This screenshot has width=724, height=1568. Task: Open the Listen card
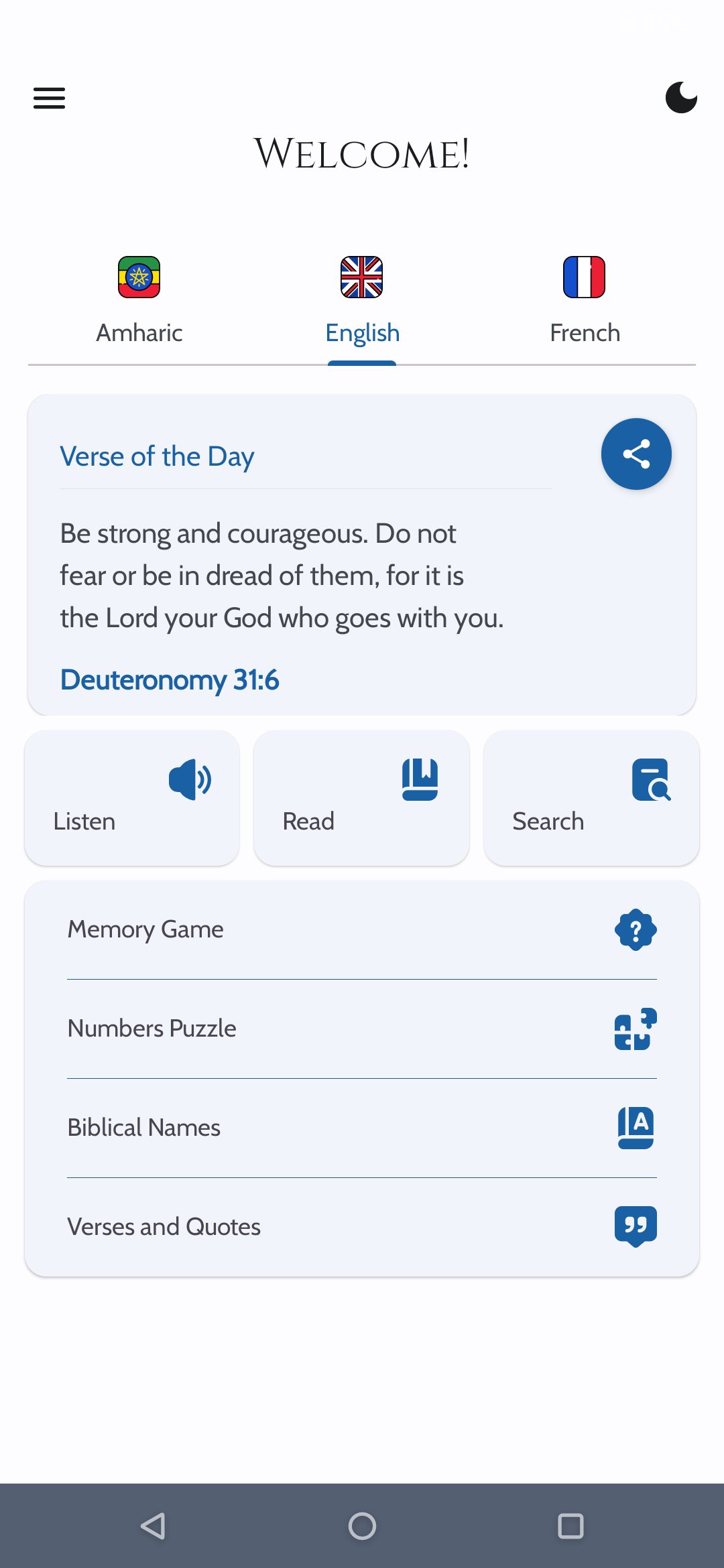coord(132,798)
